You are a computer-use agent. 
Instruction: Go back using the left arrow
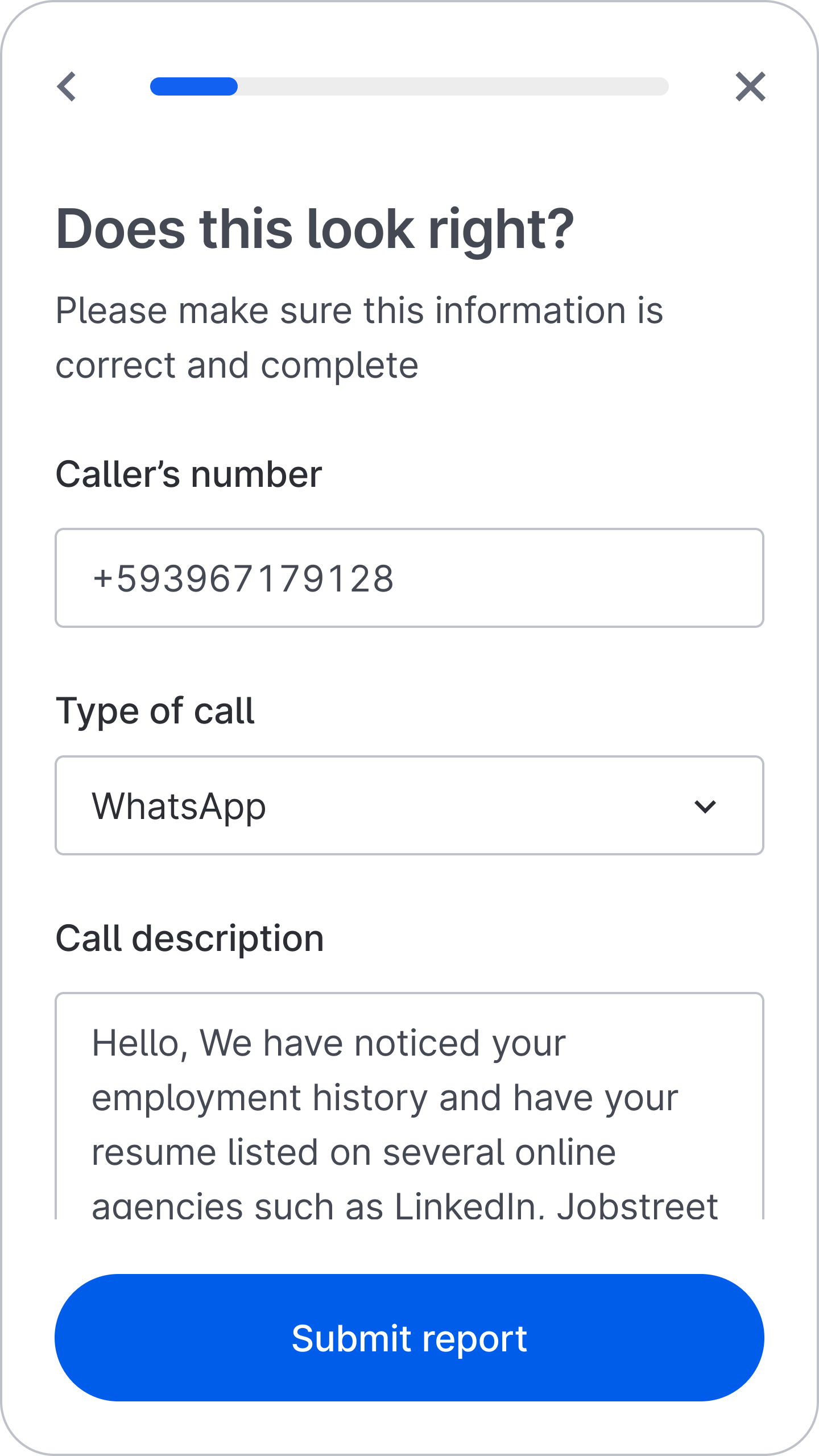pyautogui.click(x=67, y=86)
